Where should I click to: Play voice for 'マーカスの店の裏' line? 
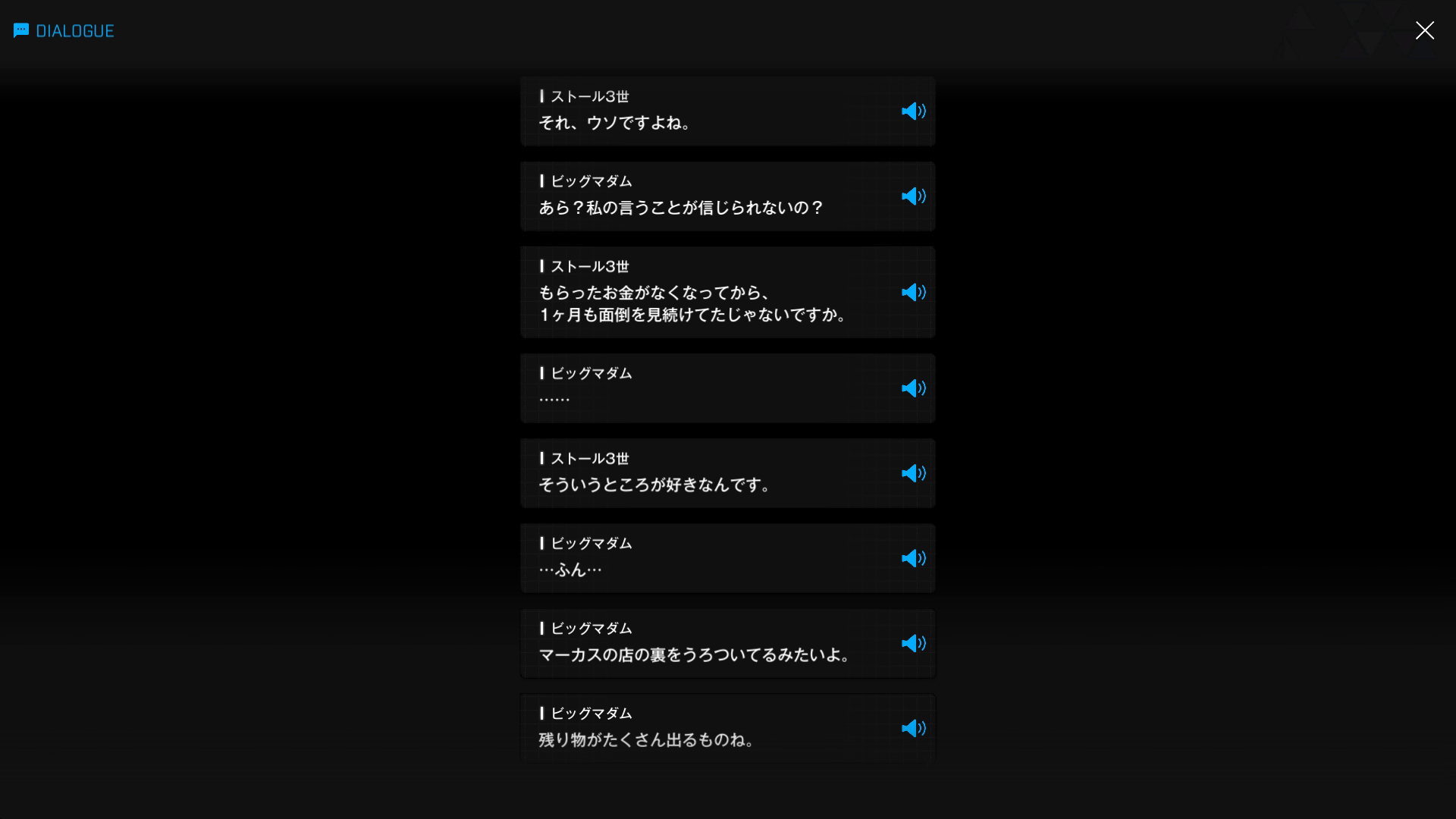pos(913,643)
